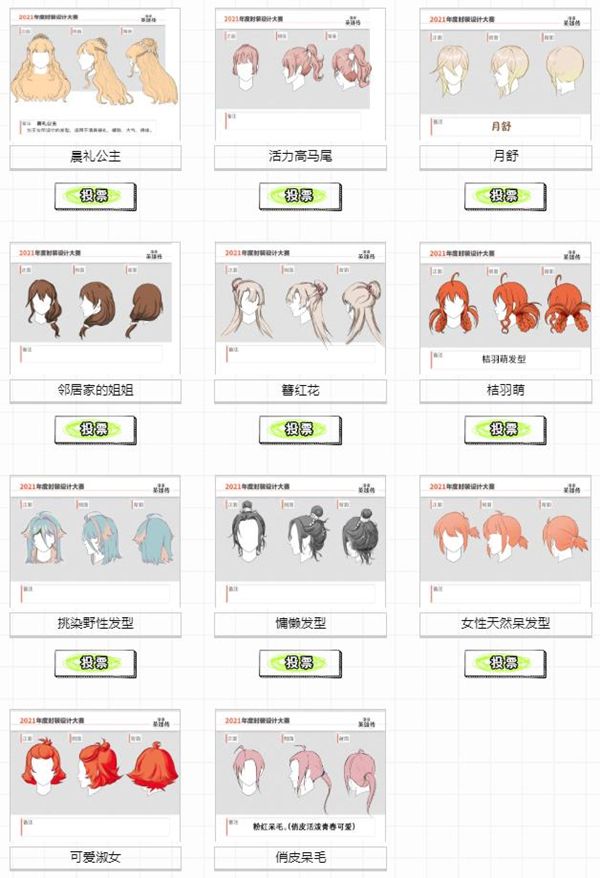View the 可爱淑女 design card
Viewport: 600px width, 878px height.
click(x=95, y=775)
